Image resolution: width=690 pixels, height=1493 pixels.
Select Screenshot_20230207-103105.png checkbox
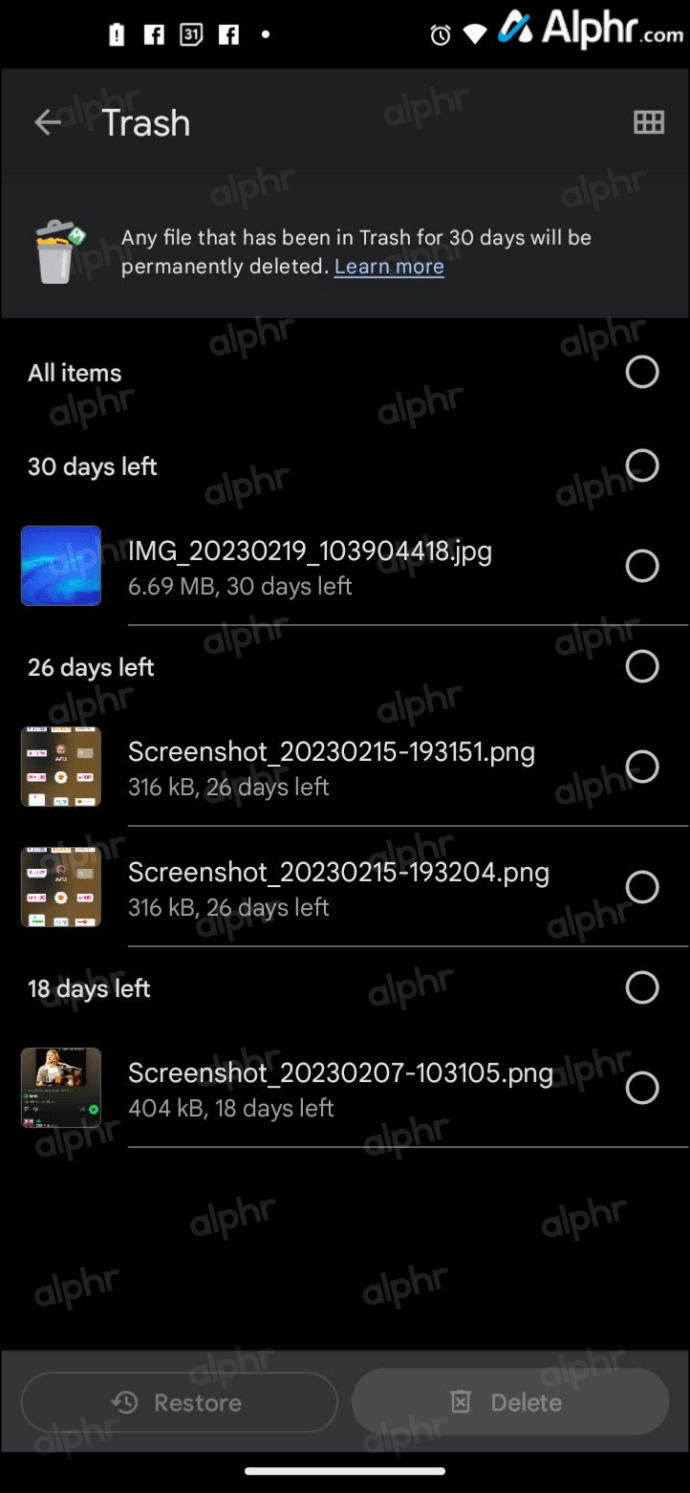tap(642, 1088)
